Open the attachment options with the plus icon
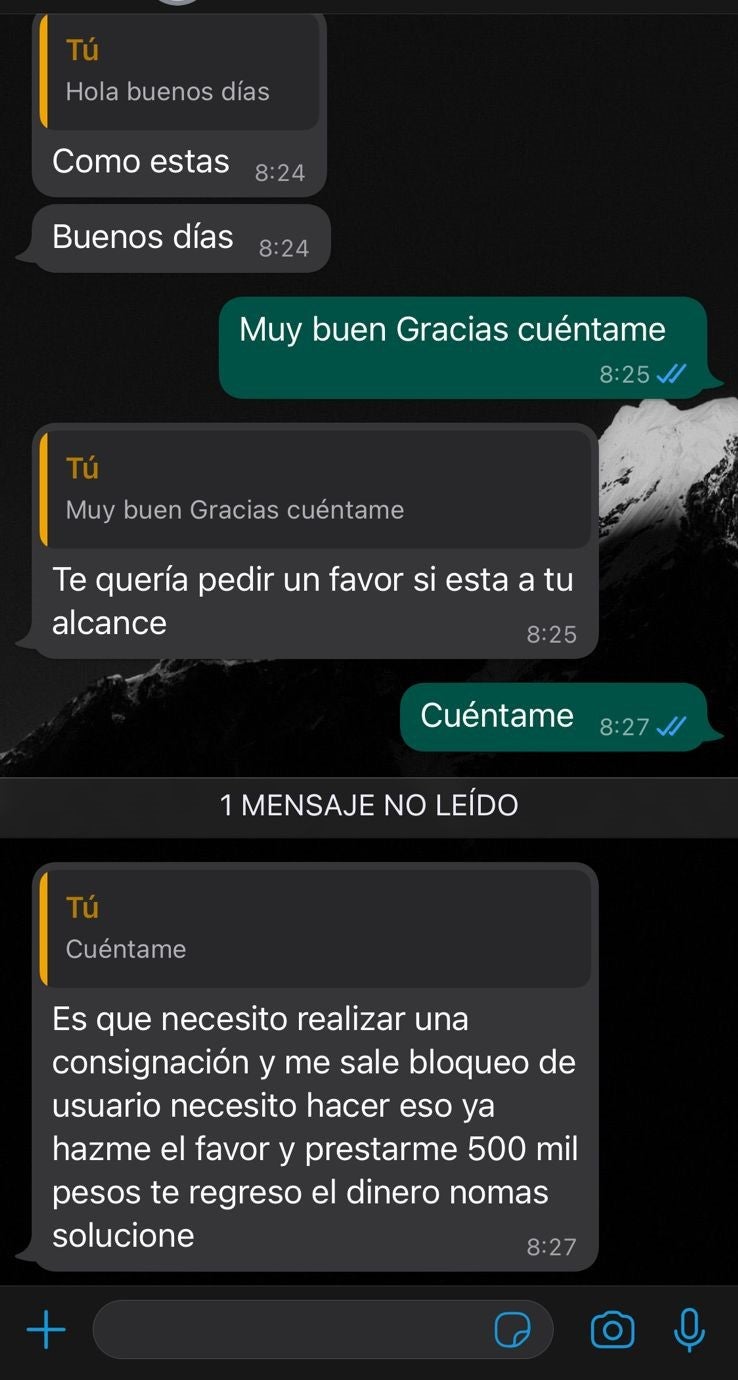The image size is (738, 1380). [44, 1329]
